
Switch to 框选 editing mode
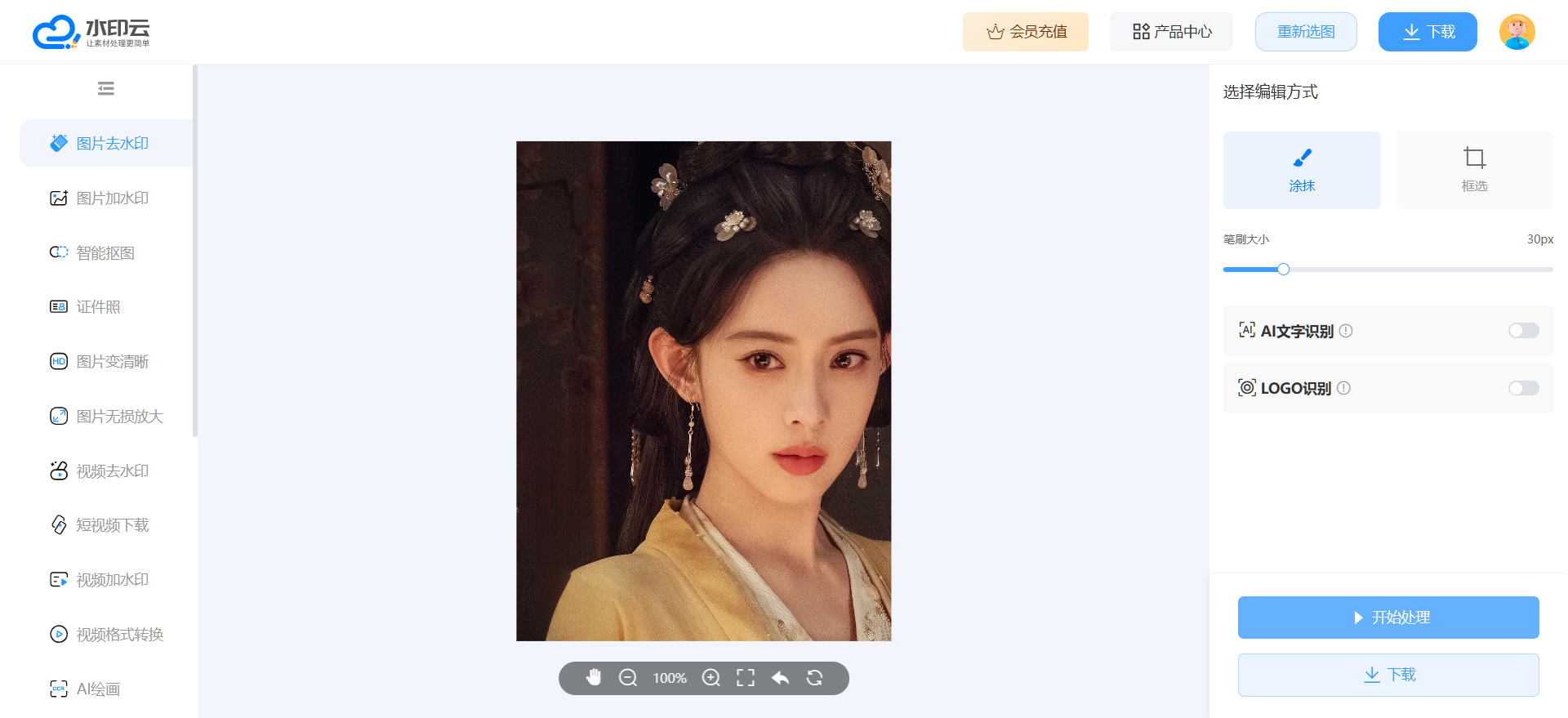[x=1473, y=170]
